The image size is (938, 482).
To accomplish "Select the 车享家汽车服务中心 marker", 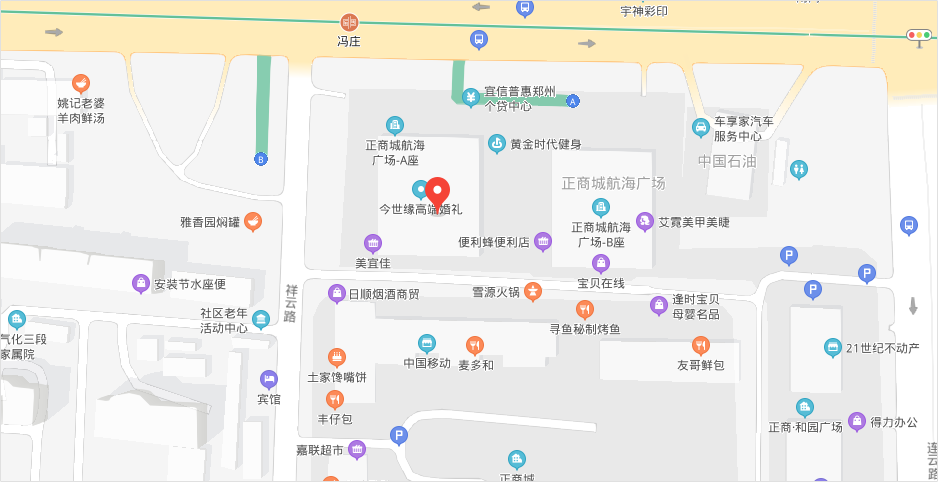I will tap(702, 127).
